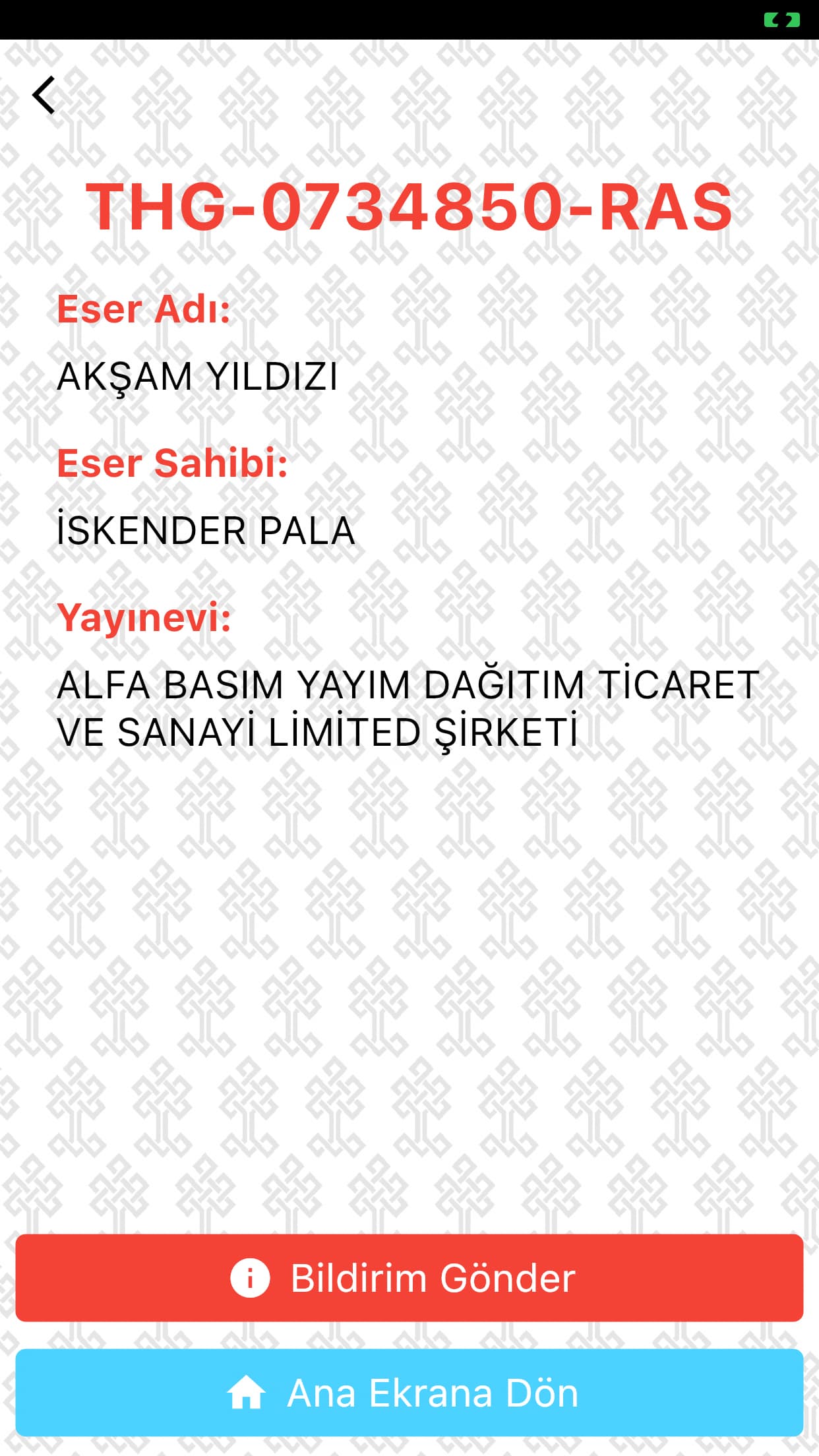Go back using the top-left arrow

44,96
